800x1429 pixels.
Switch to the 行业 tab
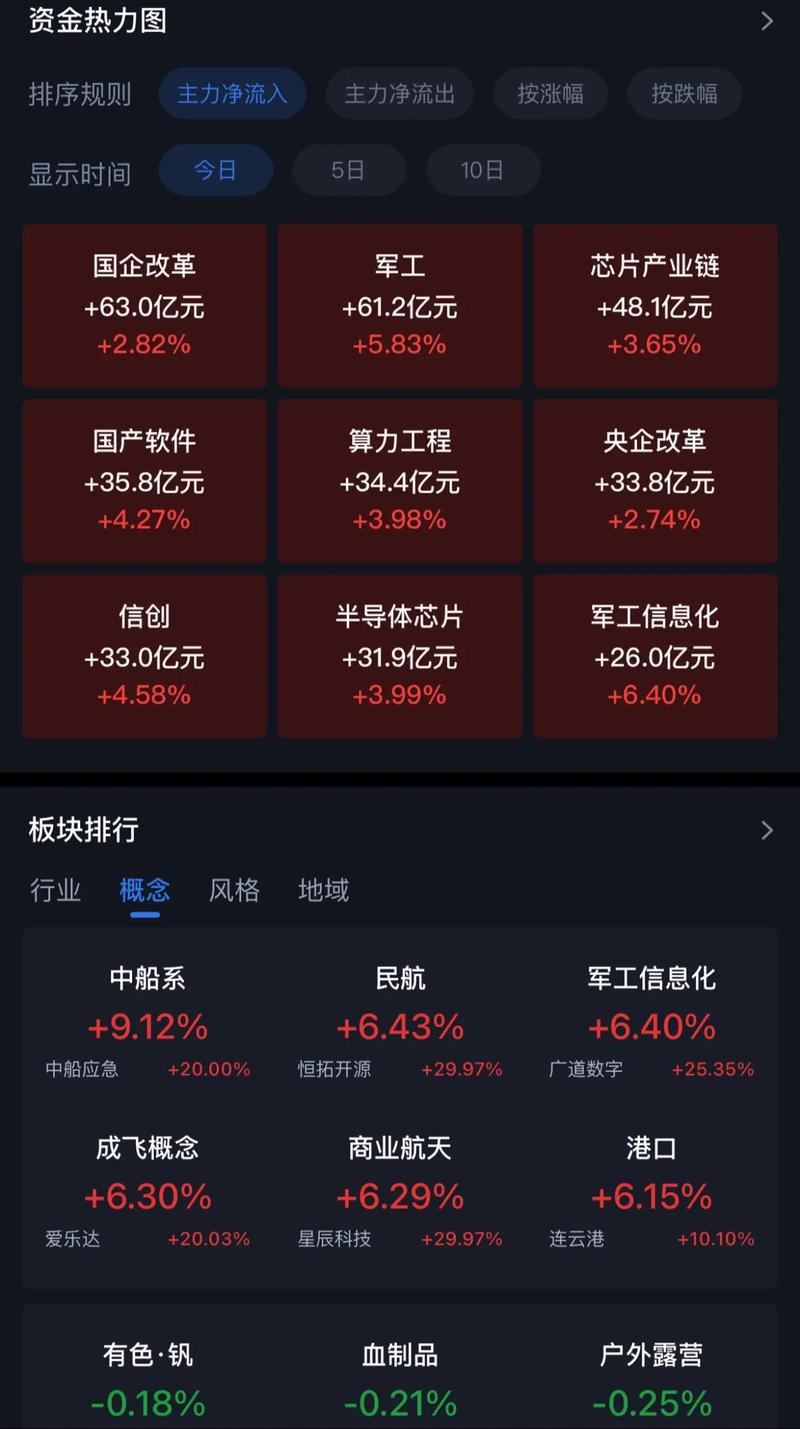55,891
